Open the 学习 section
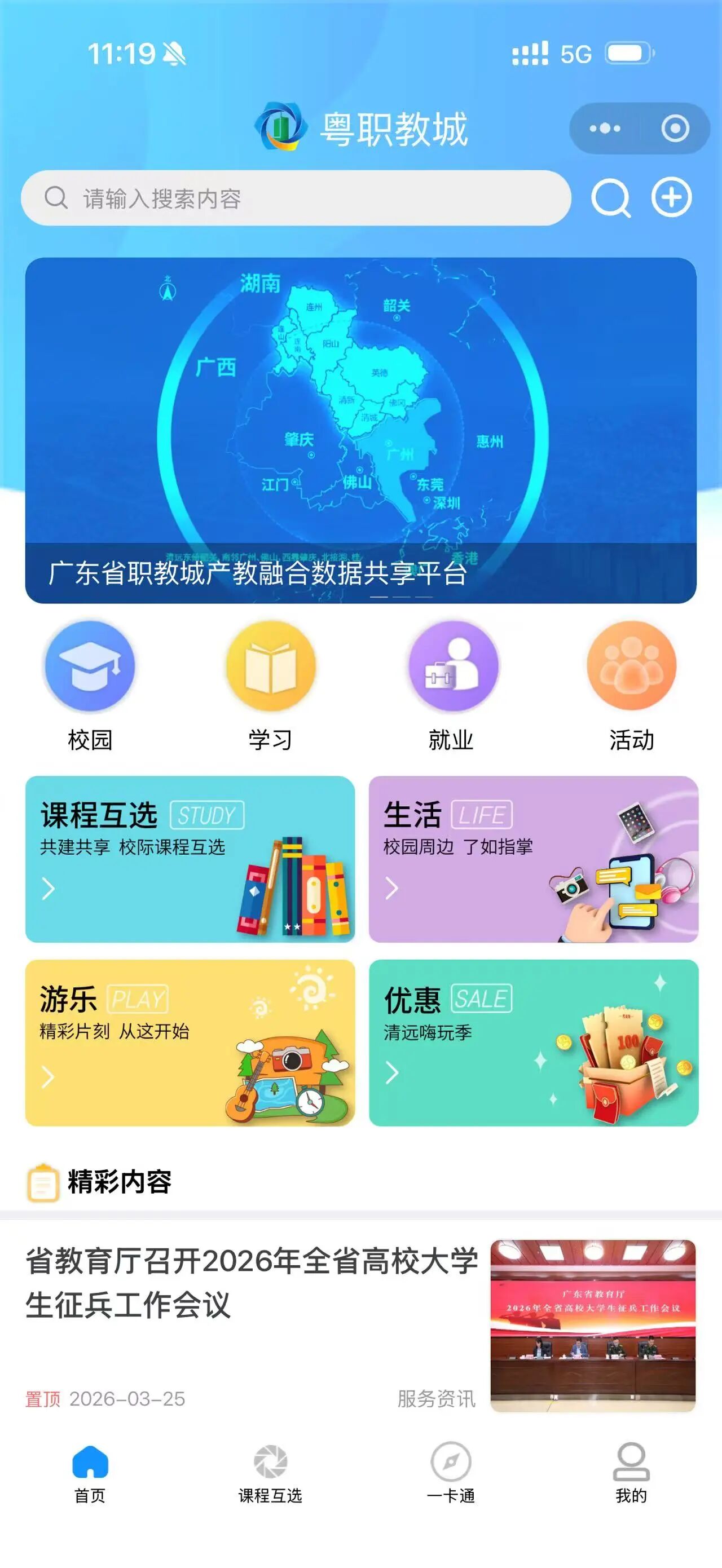 pos(270,684)
